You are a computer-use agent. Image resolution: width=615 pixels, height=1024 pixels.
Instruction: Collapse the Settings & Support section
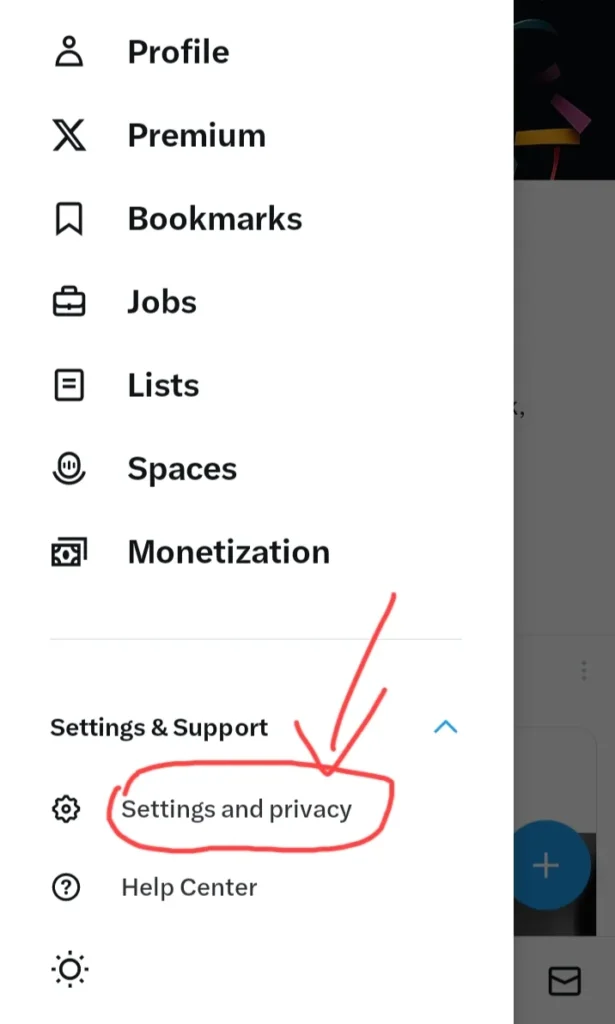(445, 727)
